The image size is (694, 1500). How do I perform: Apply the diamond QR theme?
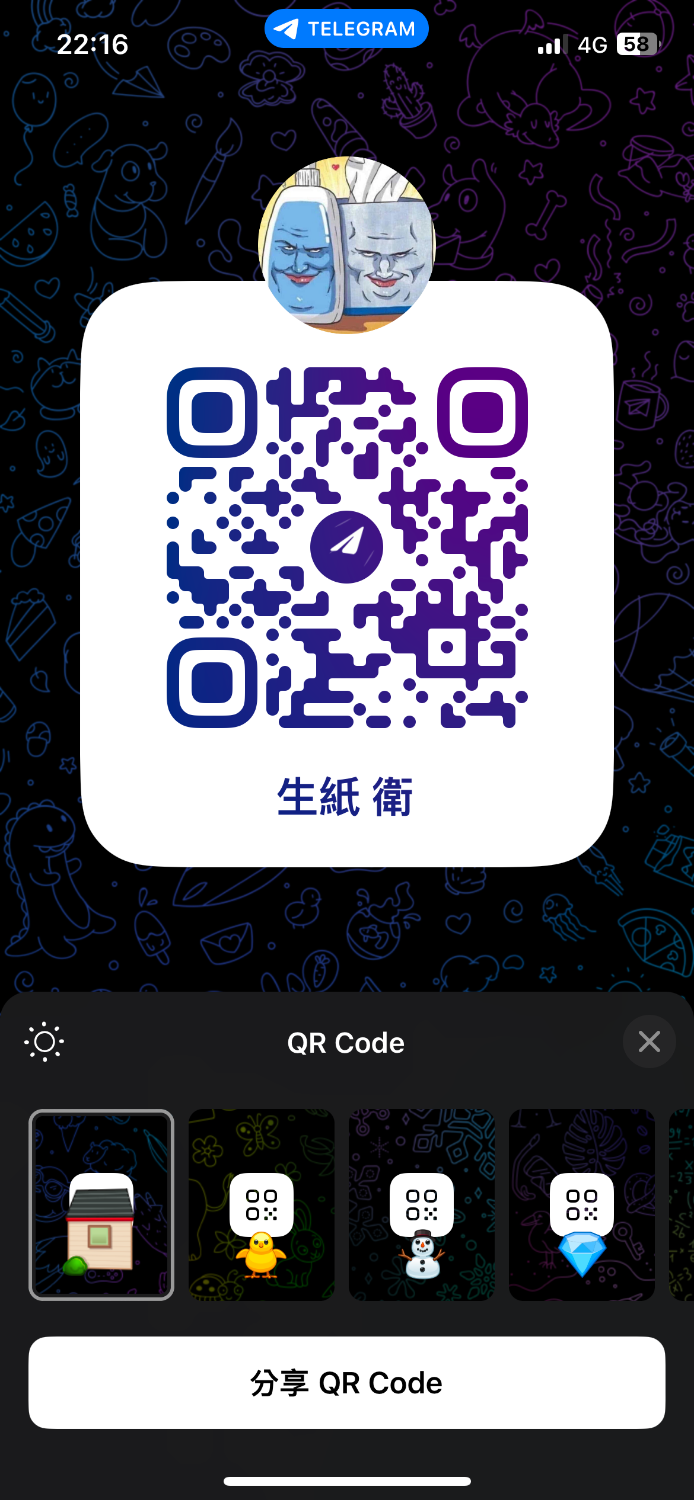click(581, 1204)
